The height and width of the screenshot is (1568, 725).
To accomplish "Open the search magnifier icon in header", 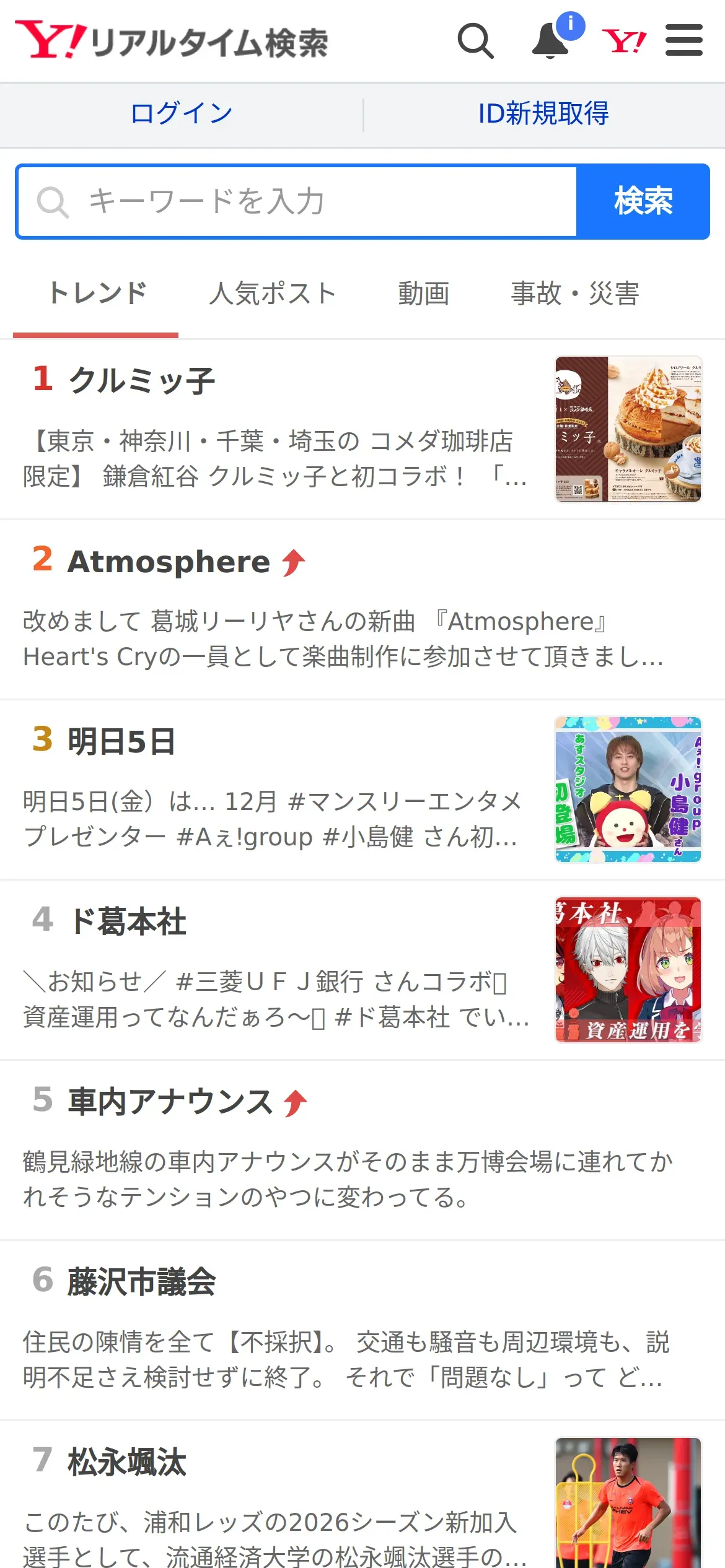I will 475,41.
